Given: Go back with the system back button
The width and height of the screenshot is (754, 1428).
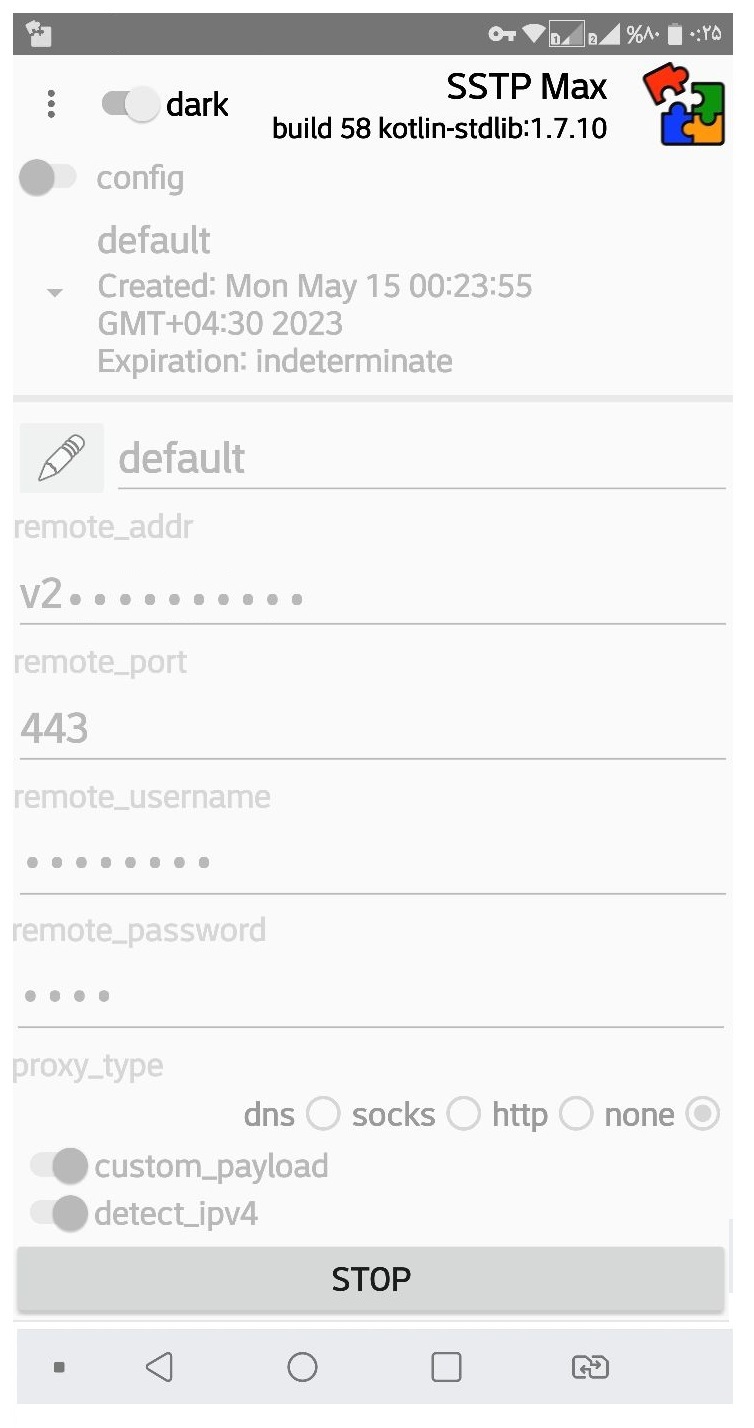Looking at the screenshot, I should tap(159, 1367).
